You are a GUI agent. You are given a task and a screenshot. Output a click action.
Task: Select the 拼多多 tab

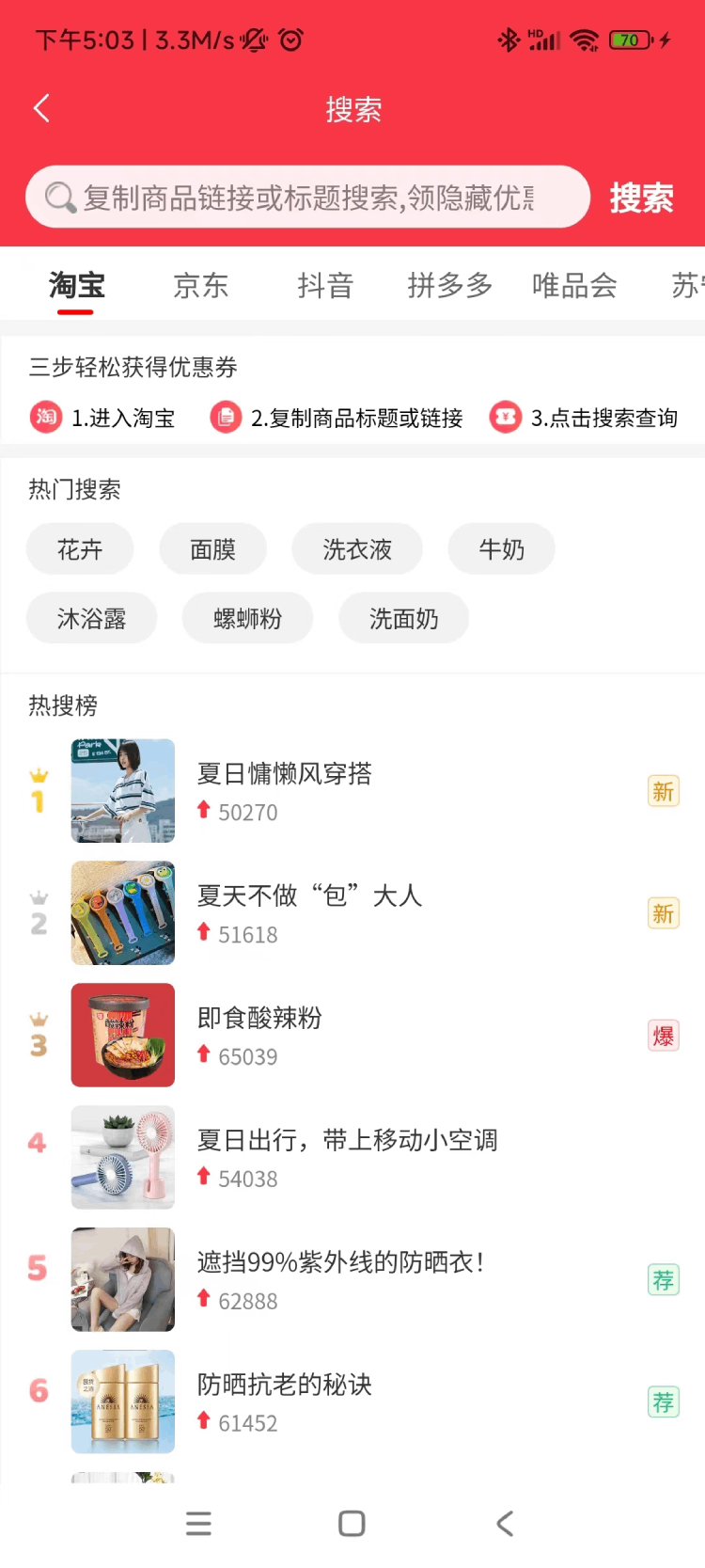click(x=449, y=285)
